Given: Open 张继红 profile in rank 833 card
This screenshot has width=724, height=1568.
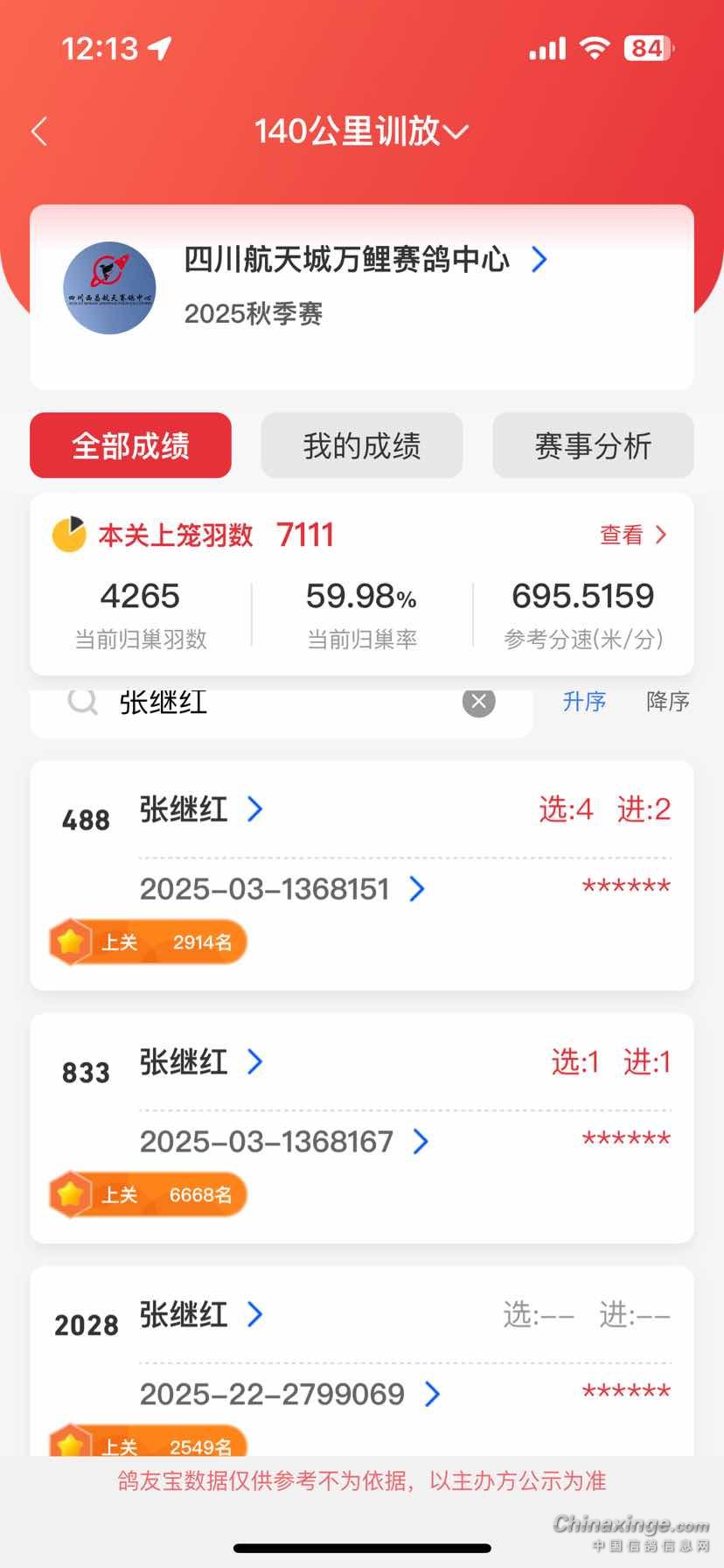Looking at the screenshot, I should point(201,1062).
